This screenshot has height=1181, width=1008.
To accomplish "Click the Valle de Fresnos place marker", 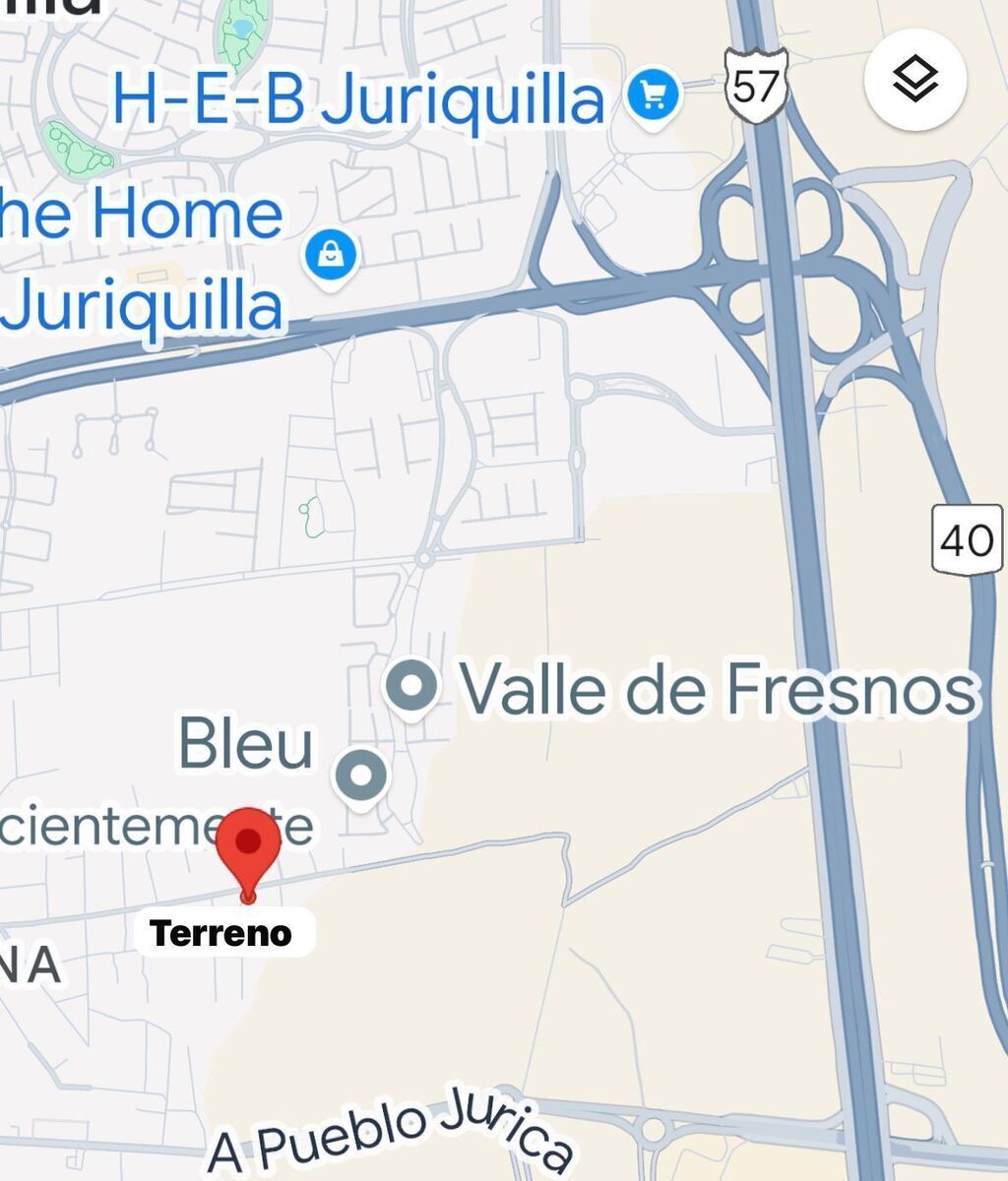I will tap(413, 687).
